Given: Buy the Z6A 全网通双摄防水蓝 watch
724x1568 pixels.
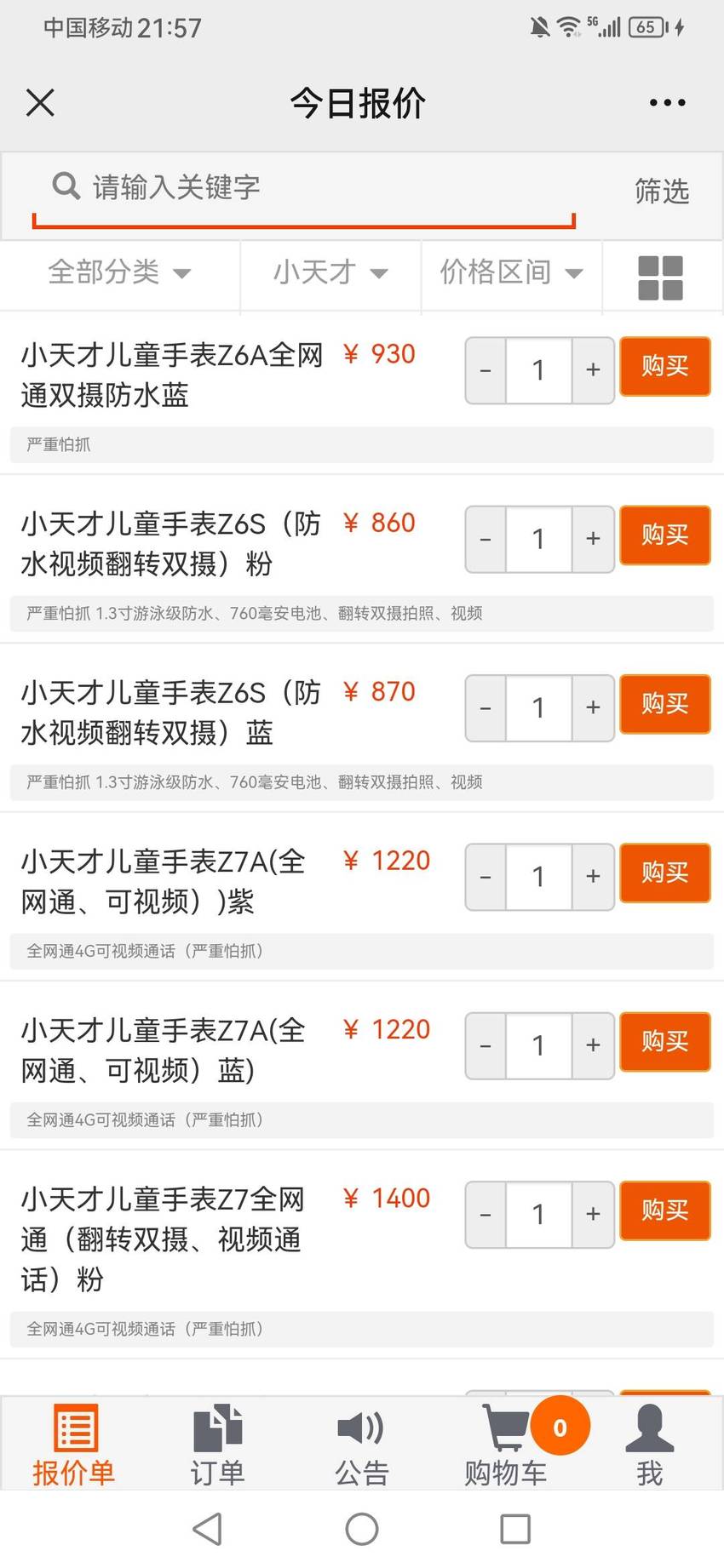Looking at the screenshot, I should click(665, 366).
